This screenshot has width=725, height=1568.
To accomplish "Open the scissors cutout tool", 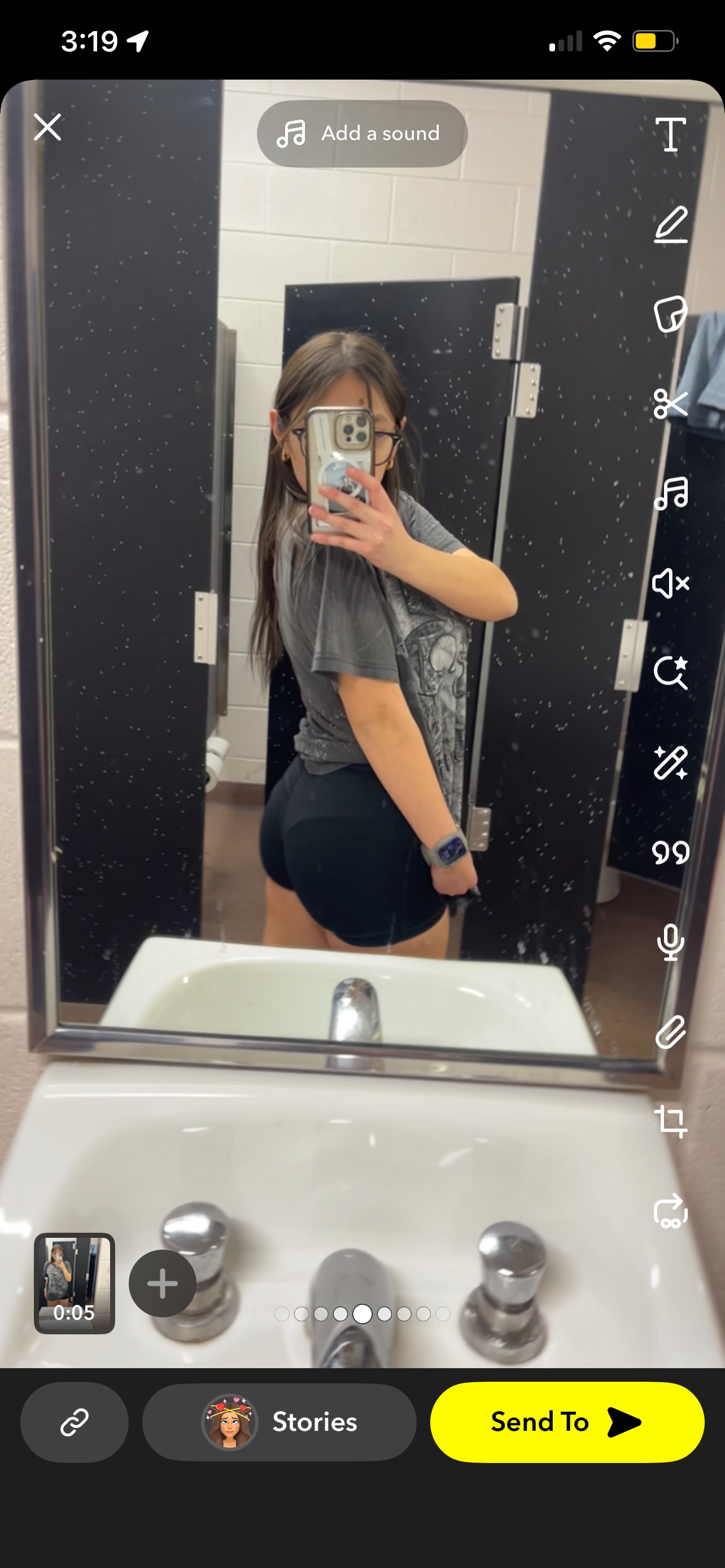I will coord(671,404).
